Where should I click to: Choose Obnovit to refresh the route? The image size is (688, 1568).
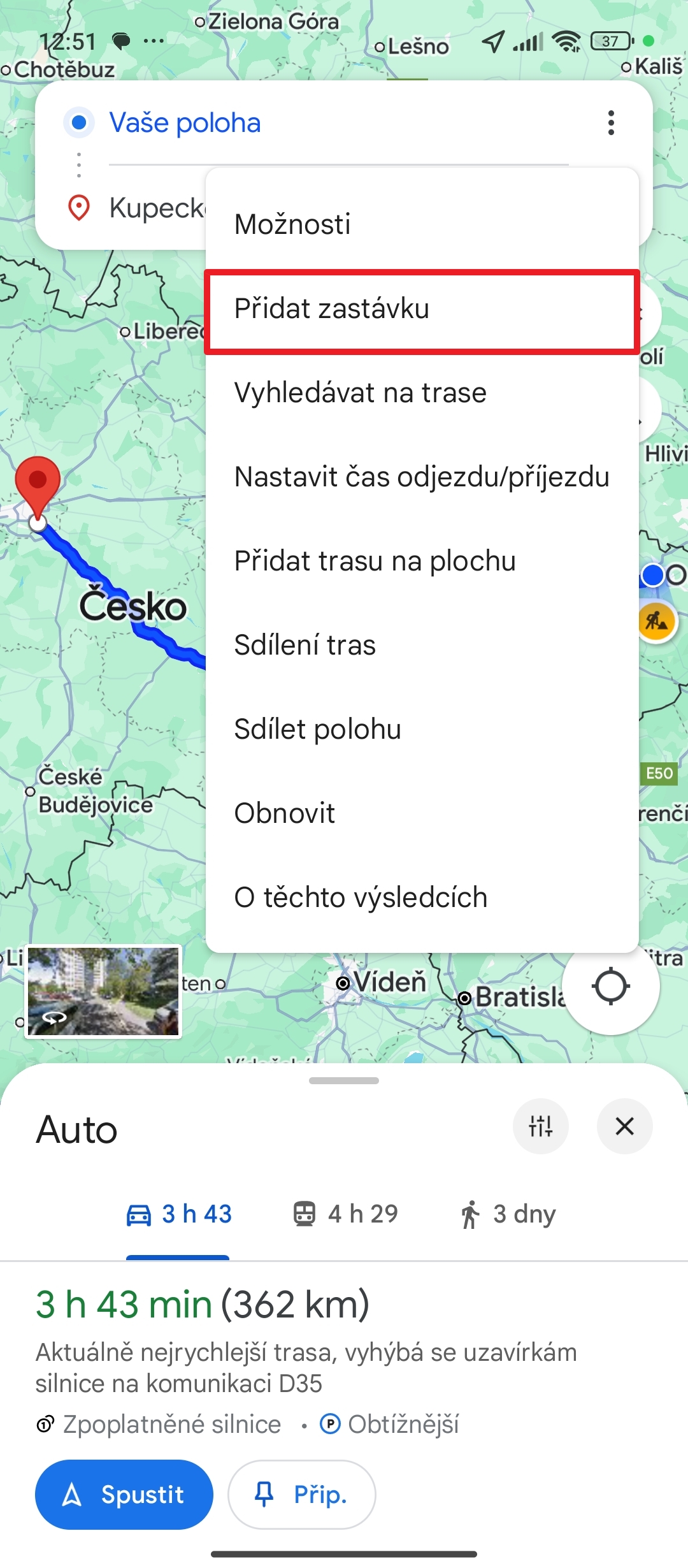pyautogui.click(x=422, y=813)
